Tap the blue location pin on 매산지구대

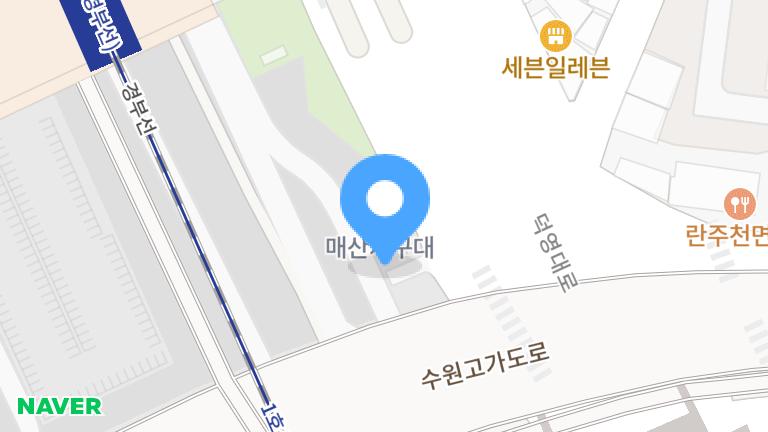(385, 200)
